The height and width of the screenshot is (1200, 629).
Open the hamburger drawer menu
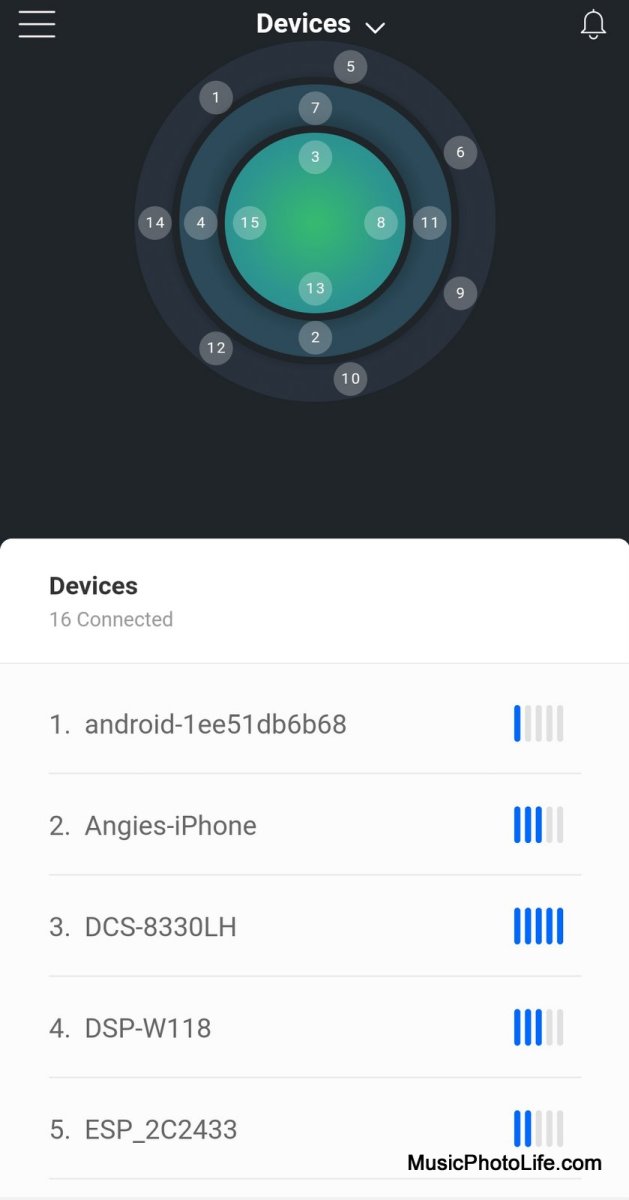tap(37, 24)
